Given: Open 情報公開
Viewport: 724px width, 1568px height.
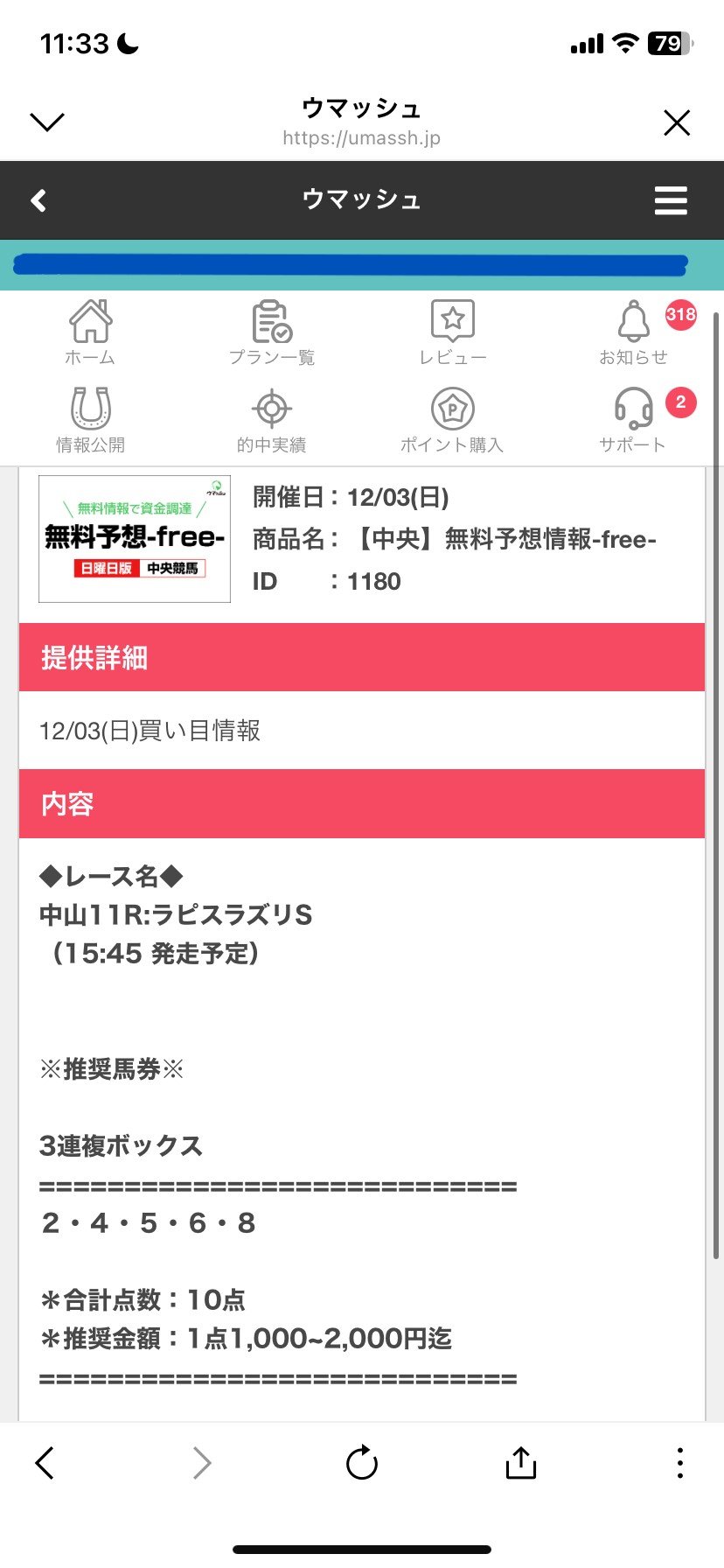Looking at the screenshot, I should [90, 420].
